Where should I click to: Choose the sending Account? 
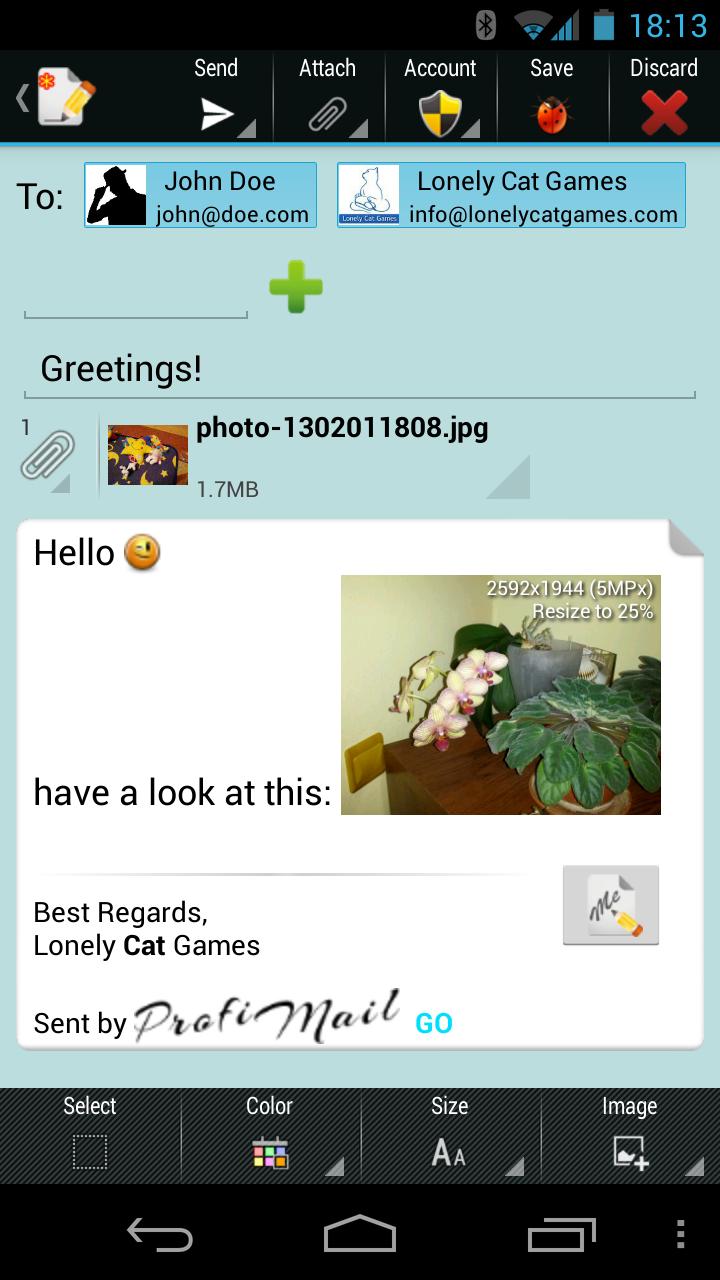pos(440,98)
